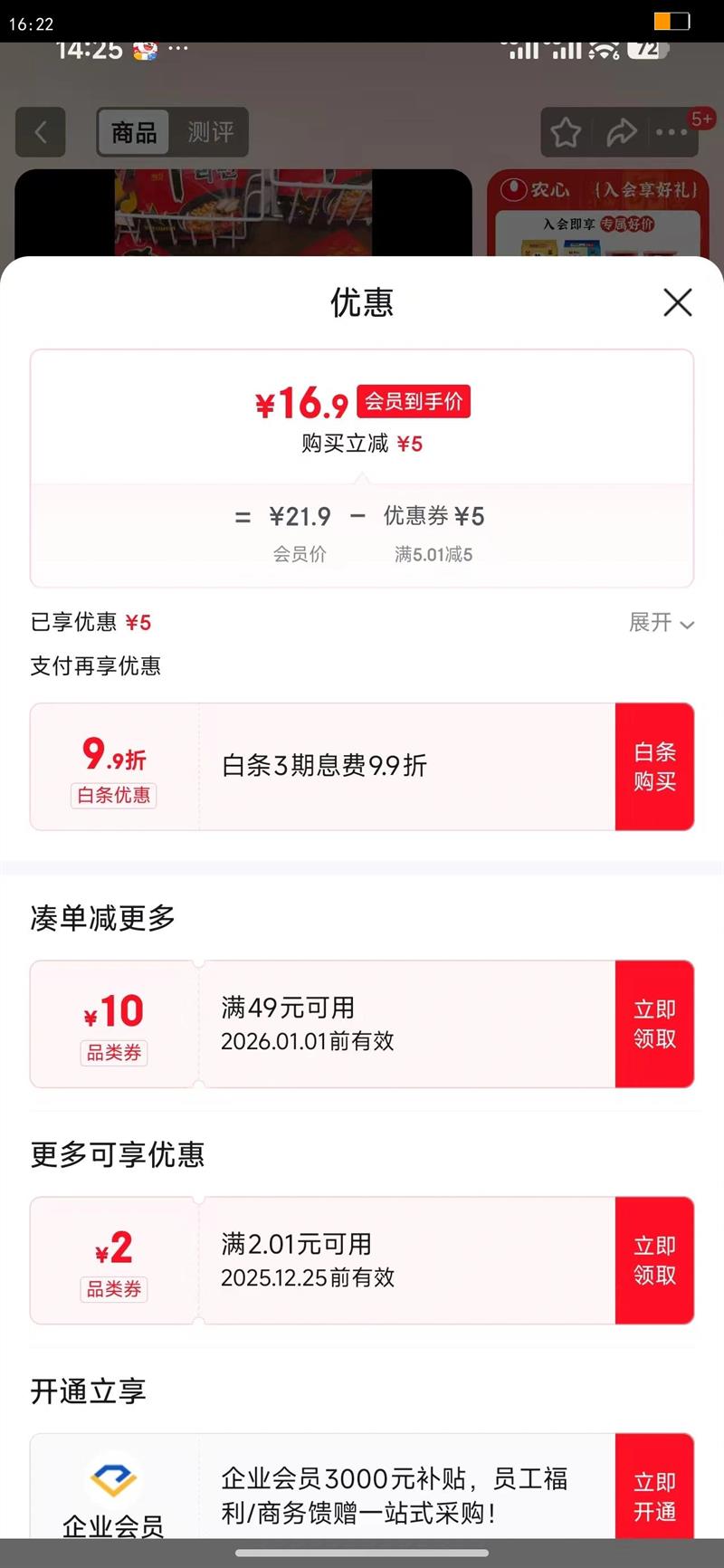Tap the 会员到手价 red price label
The image size is (724, 1568).
point(416,402)
